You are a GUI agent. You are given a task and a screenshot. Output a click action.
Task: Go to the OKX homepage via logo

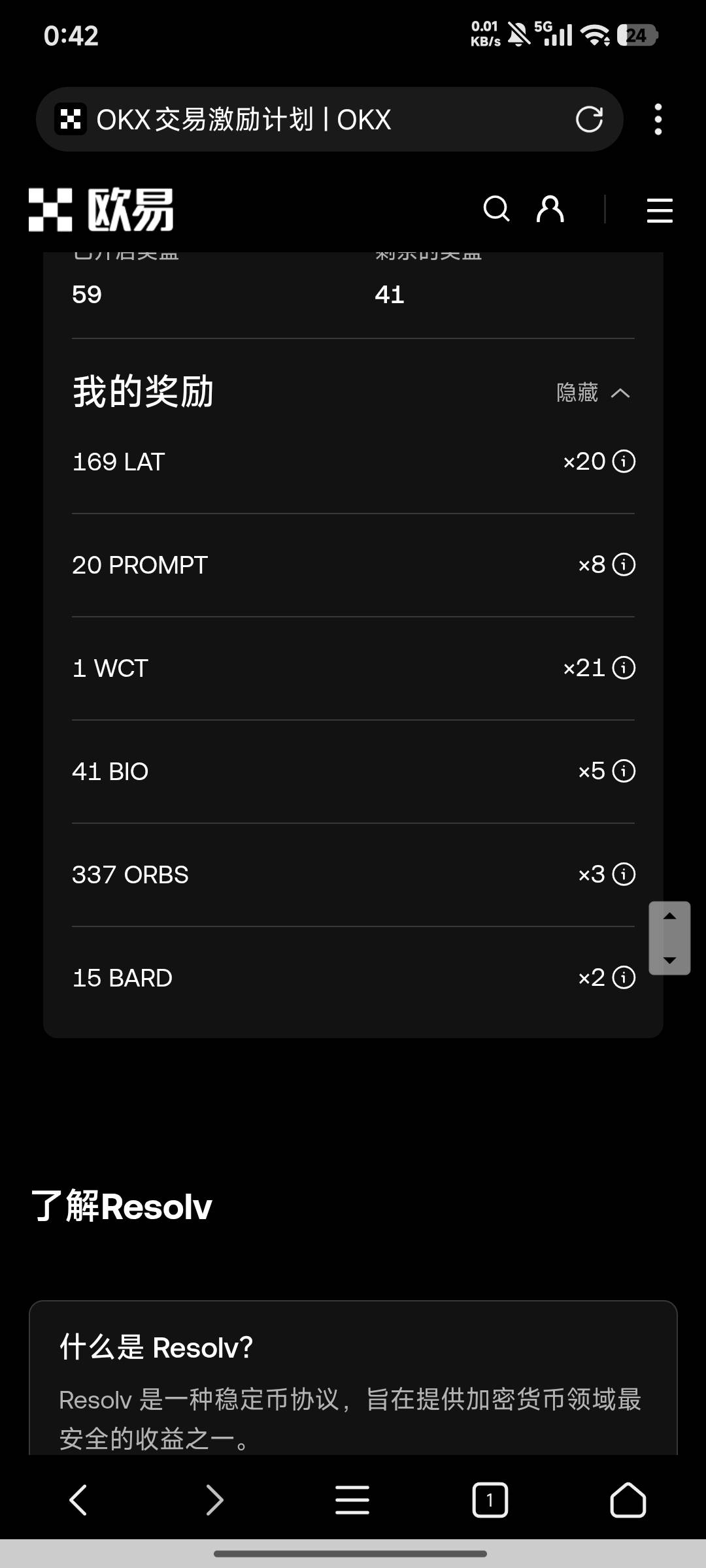pos(101,210)
